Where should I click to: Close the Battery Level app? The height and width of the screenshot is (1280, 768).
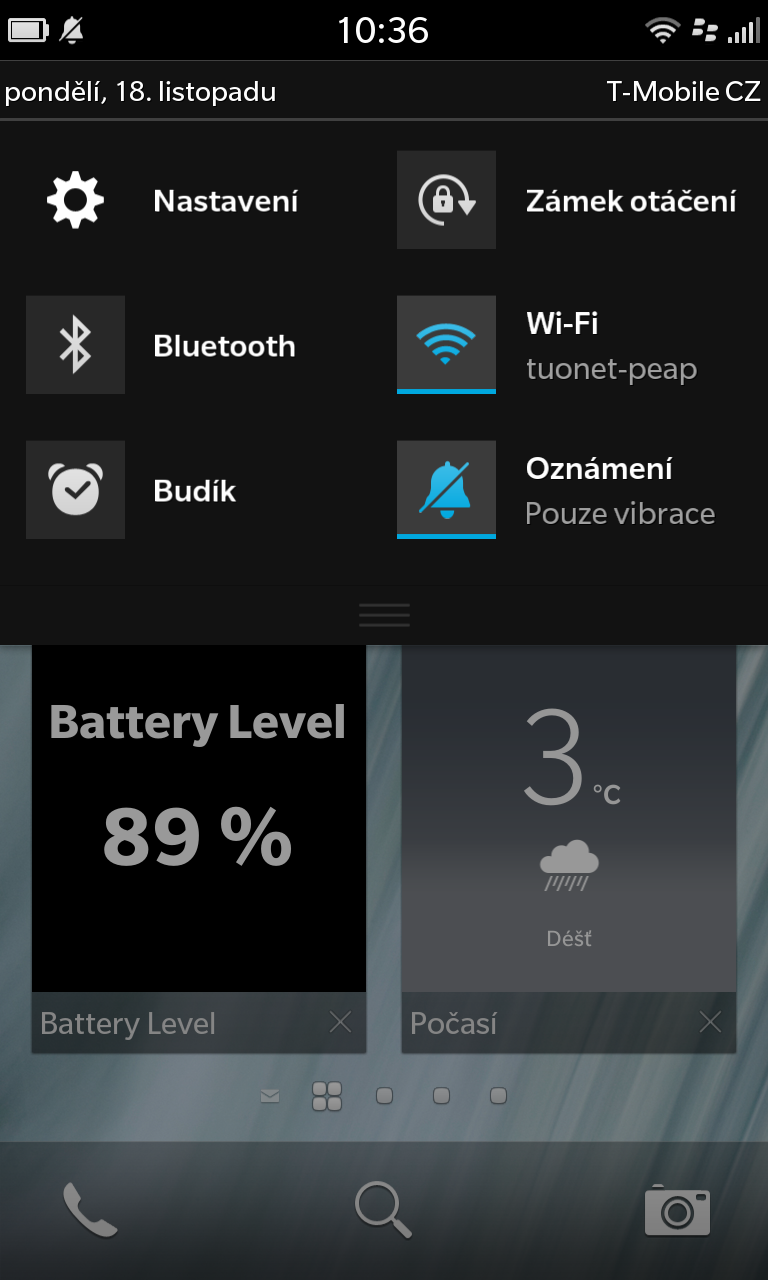340,1022
